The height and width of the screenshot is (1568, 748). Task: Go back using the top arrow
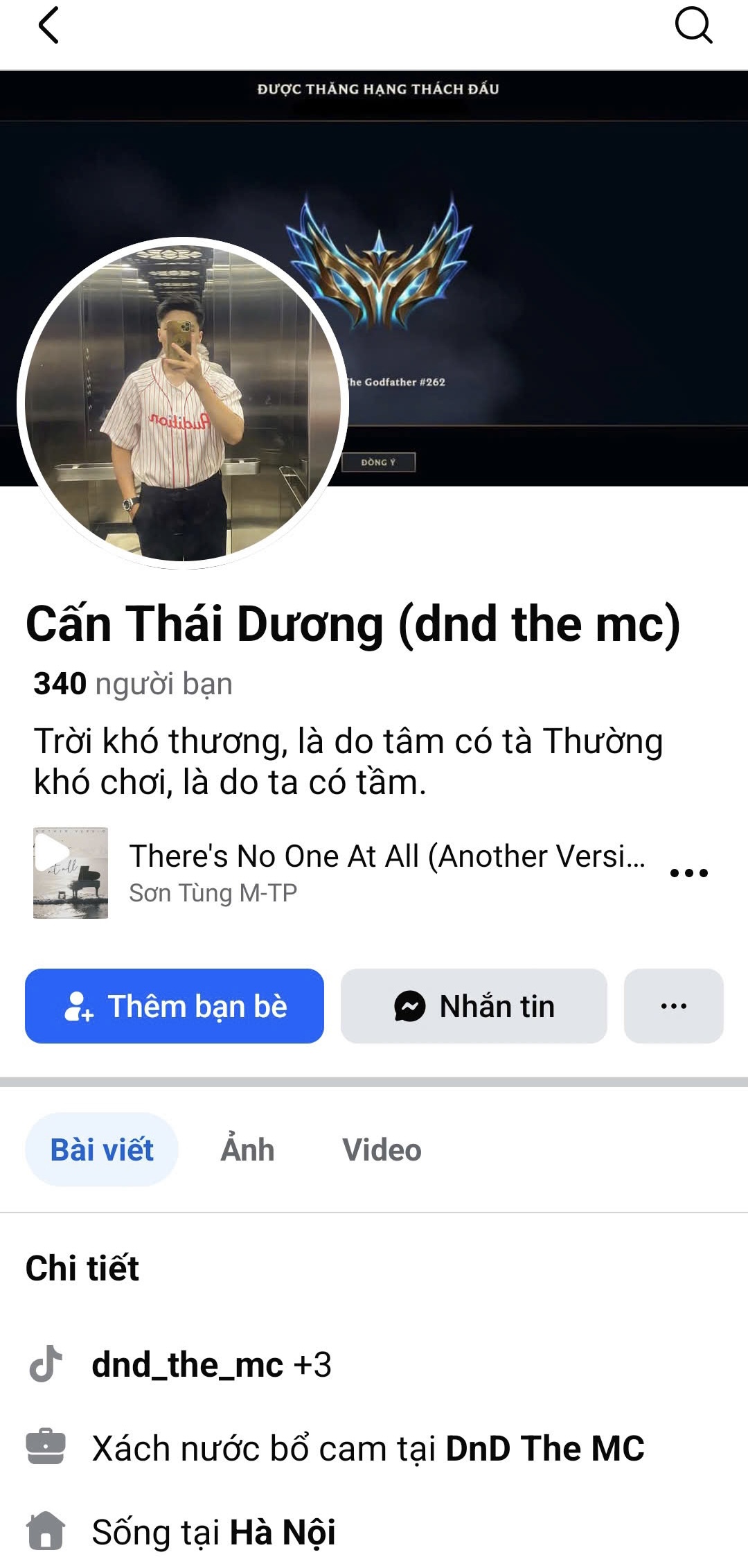(x=48, y=26)
